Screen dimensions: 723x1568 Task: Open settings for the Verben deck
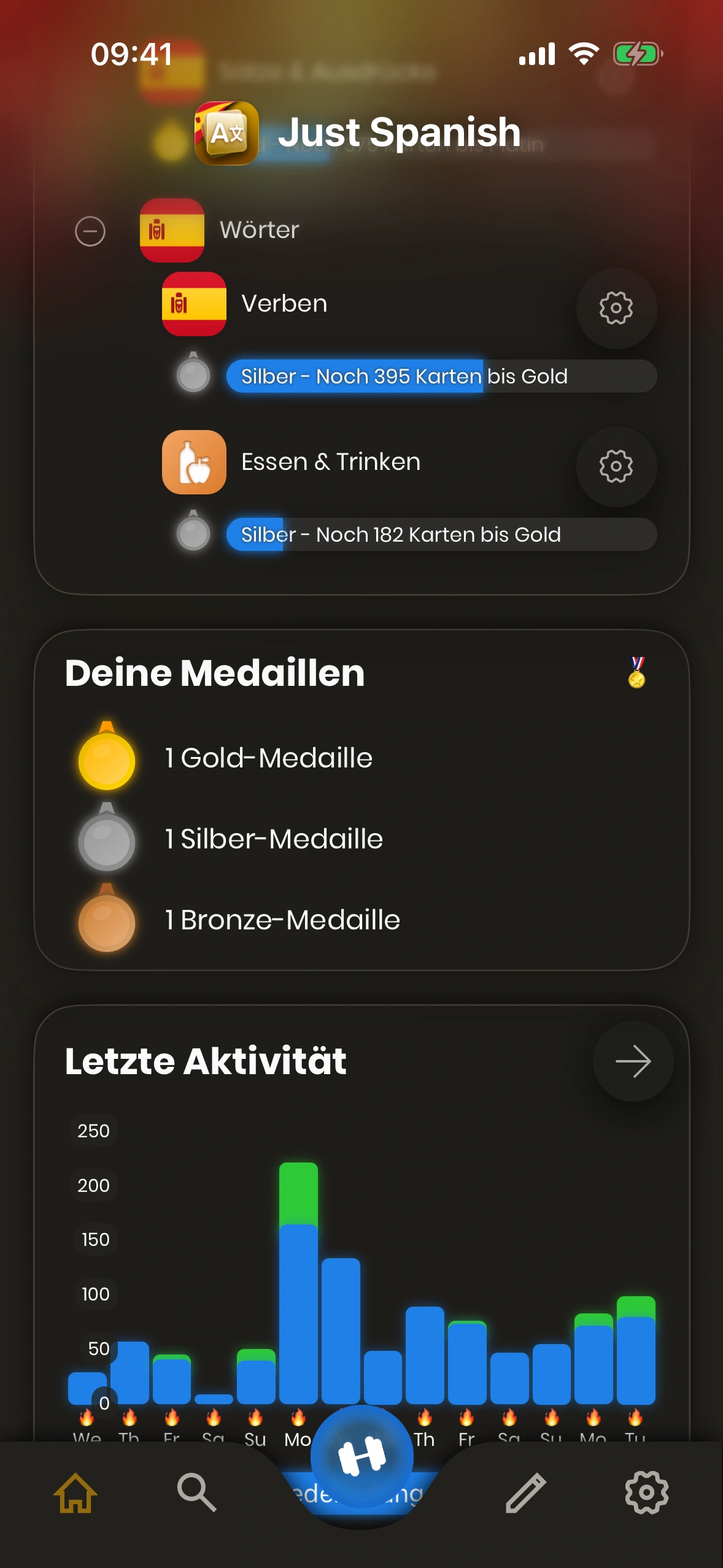pos(616,308)
